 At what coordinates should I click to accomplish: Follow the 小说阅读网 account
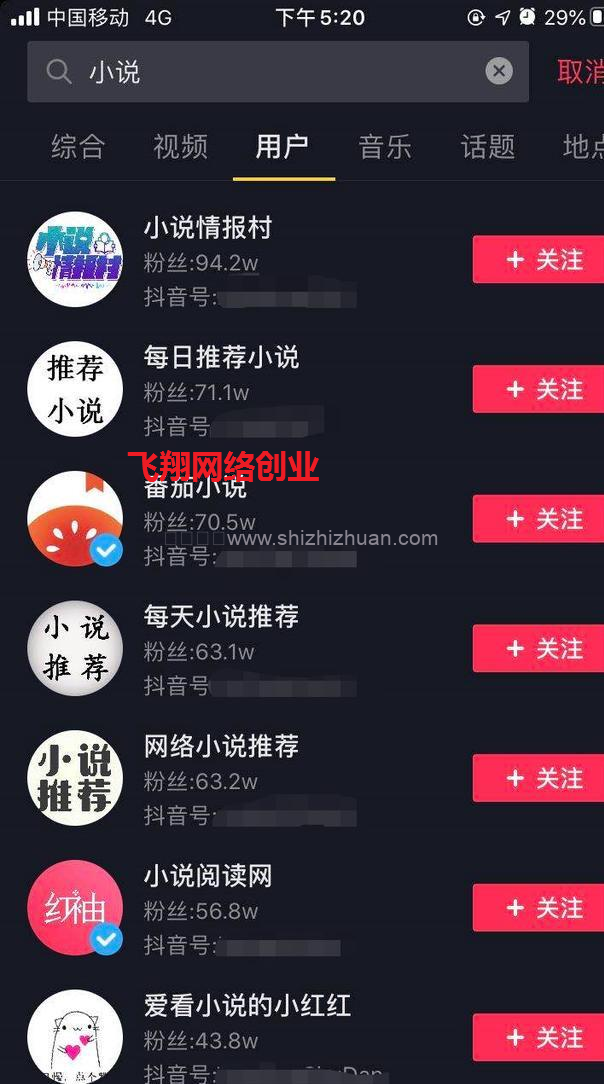[x=540, y=908]
